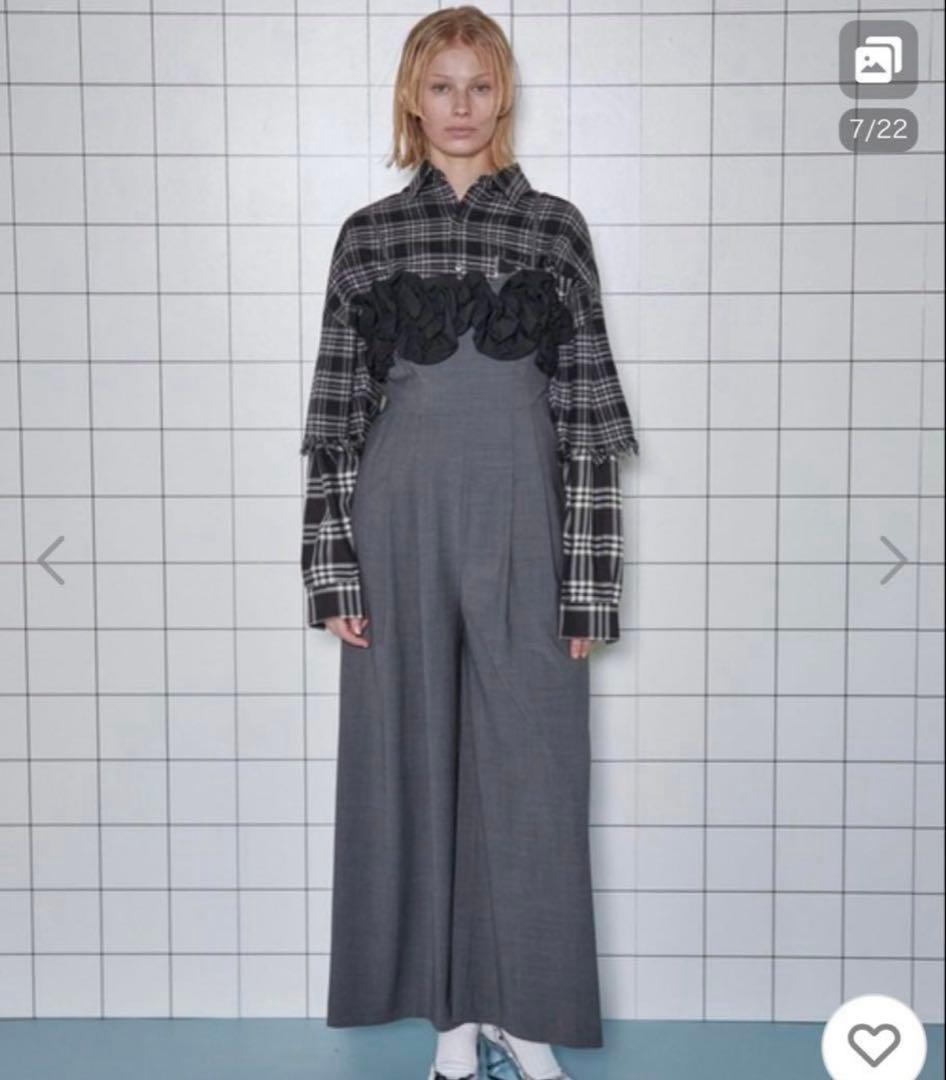946x1080 pixels.
Task: Favorite this item with the heart
Action: (875, 1045)
